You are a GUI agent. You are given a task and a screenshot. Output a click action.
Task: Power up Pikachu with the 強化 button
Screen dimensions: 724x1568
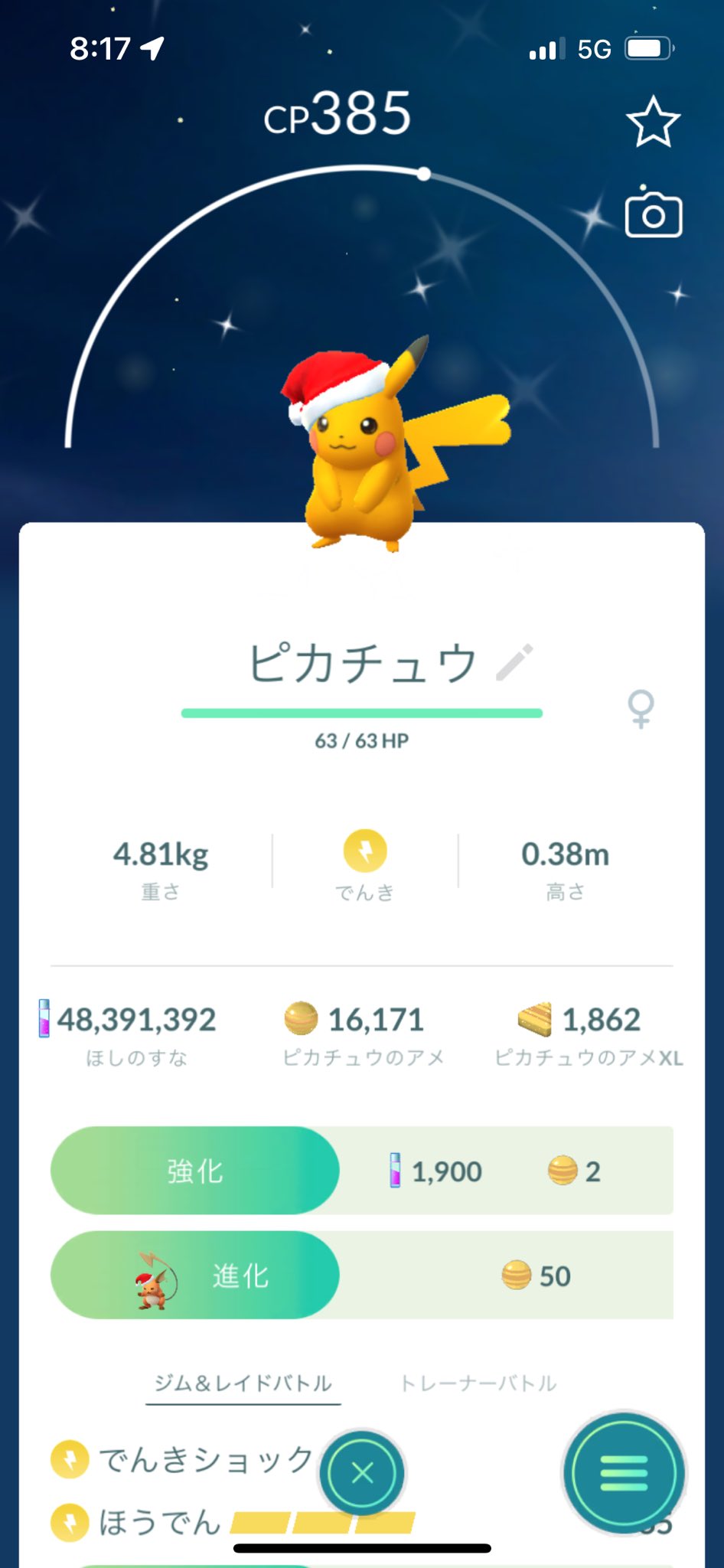coord(195,1171)
